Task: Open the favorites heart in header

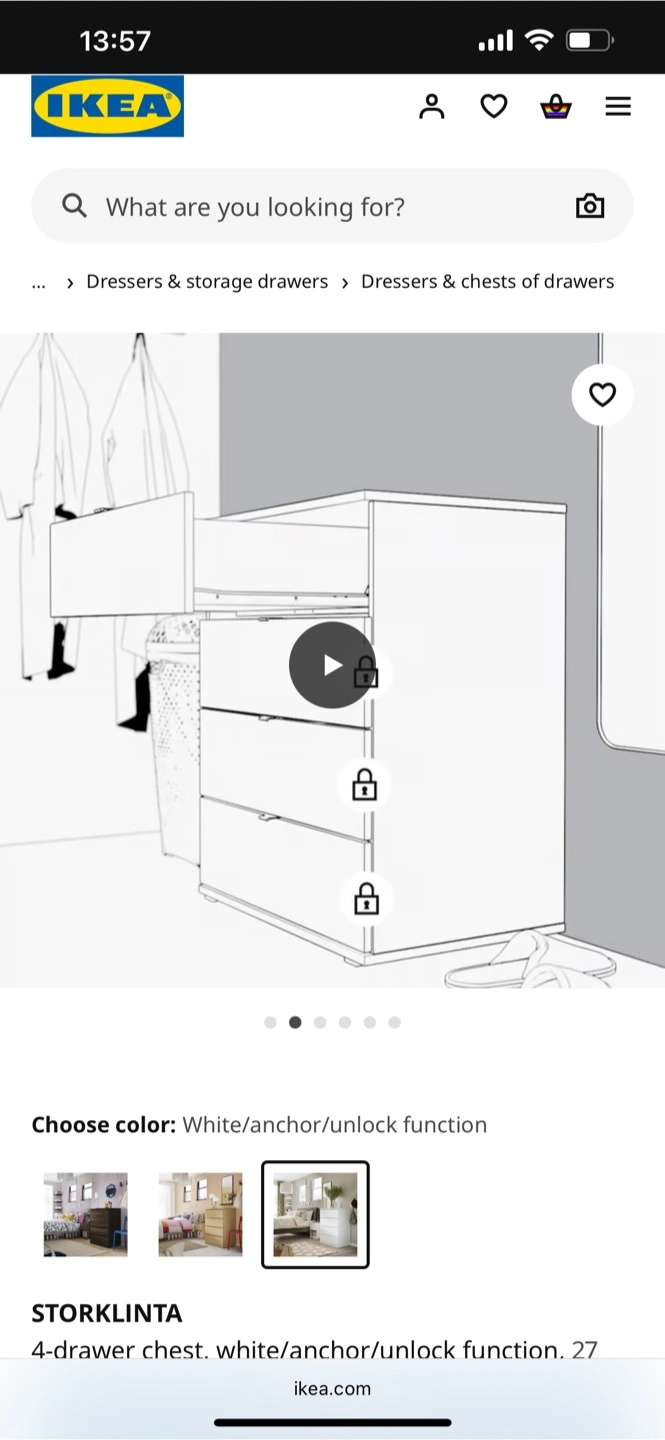Action: click(494, 106)
